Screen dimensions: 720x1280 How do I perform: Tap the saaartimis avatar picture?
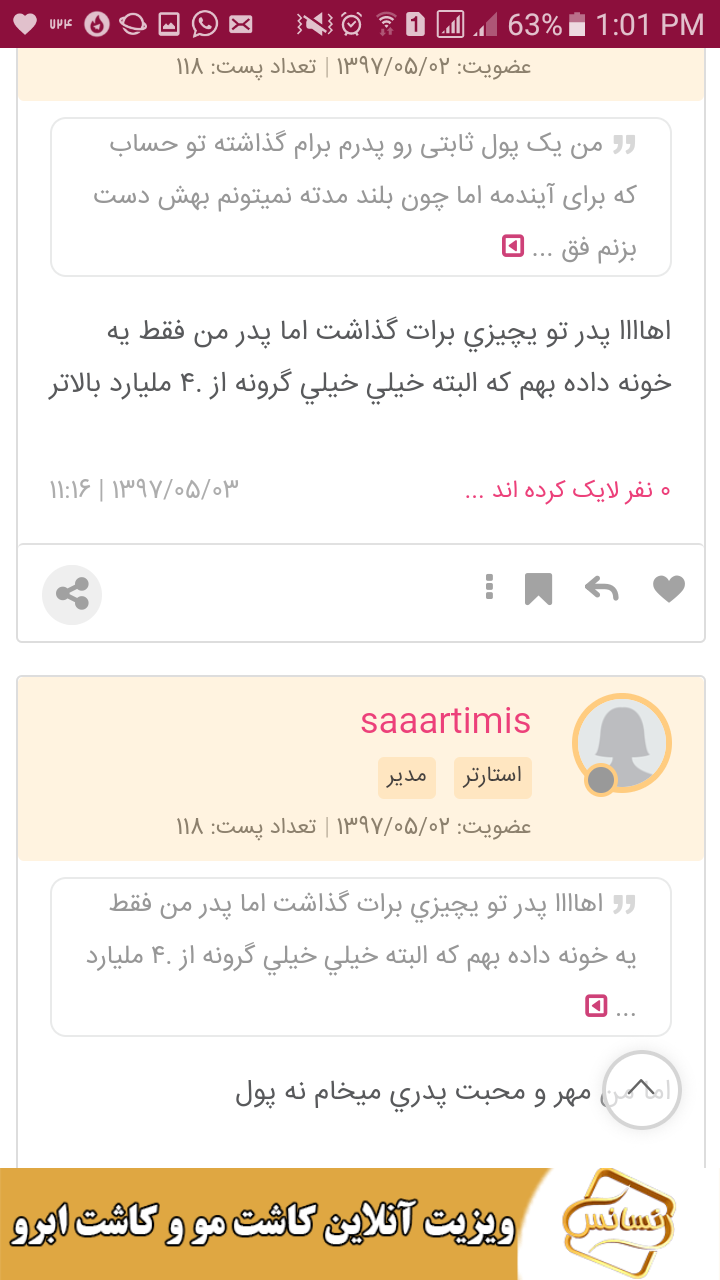tap(621, 744)
